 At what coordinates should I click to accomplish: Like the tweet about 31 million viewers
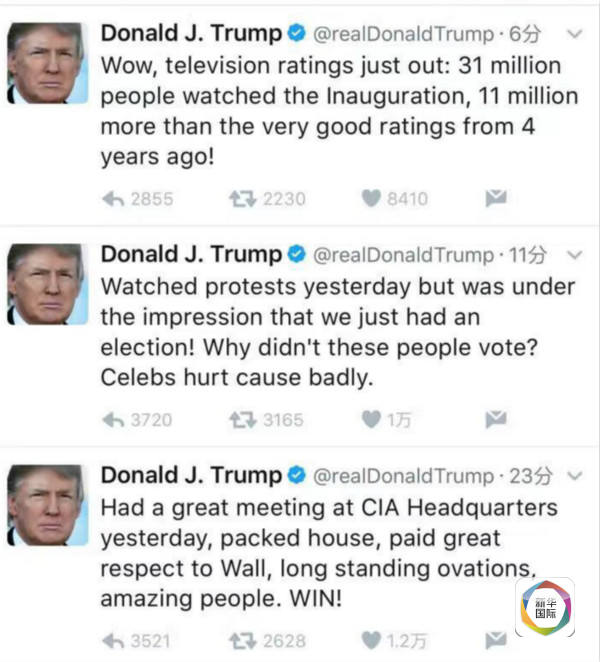(x=372, y=199)
